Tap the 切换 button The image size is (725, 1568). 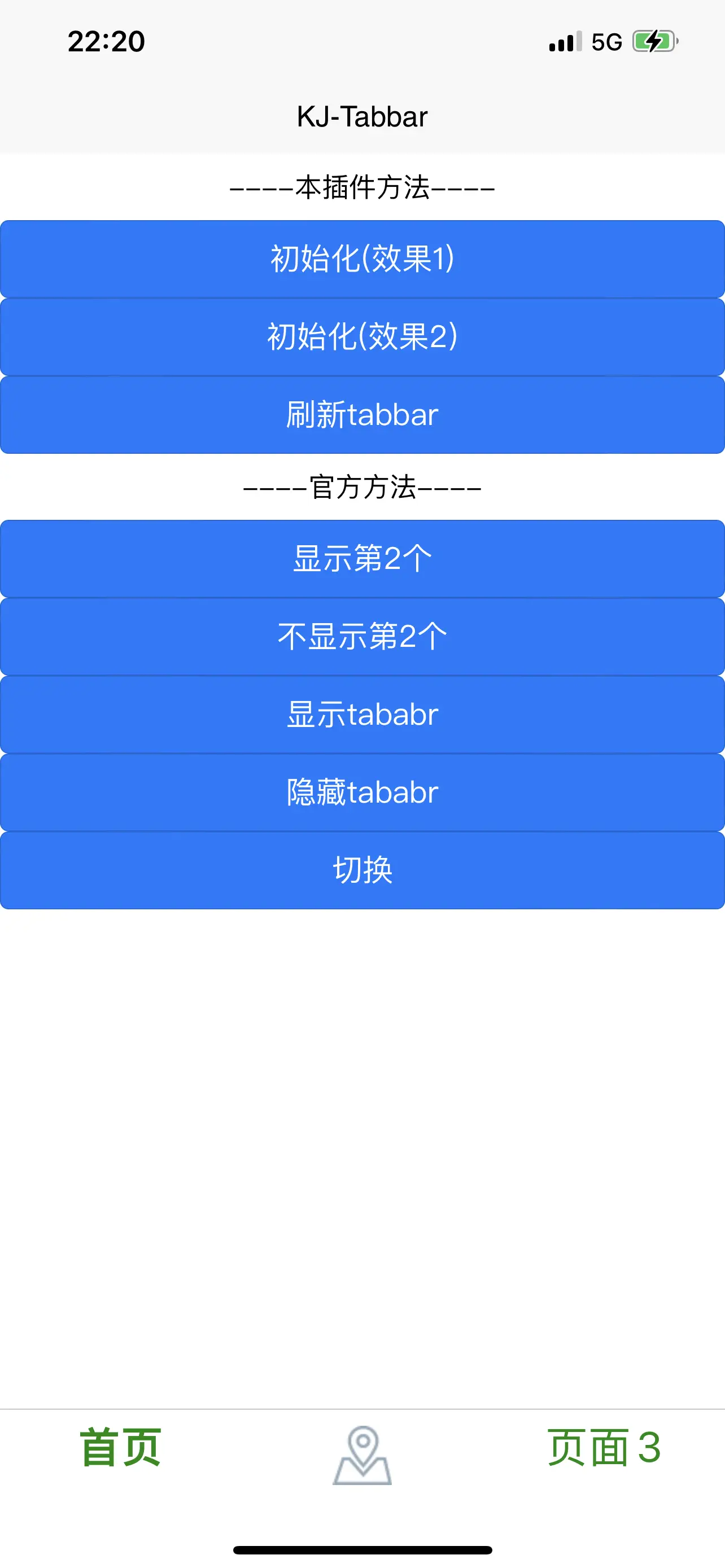[362, 870]
